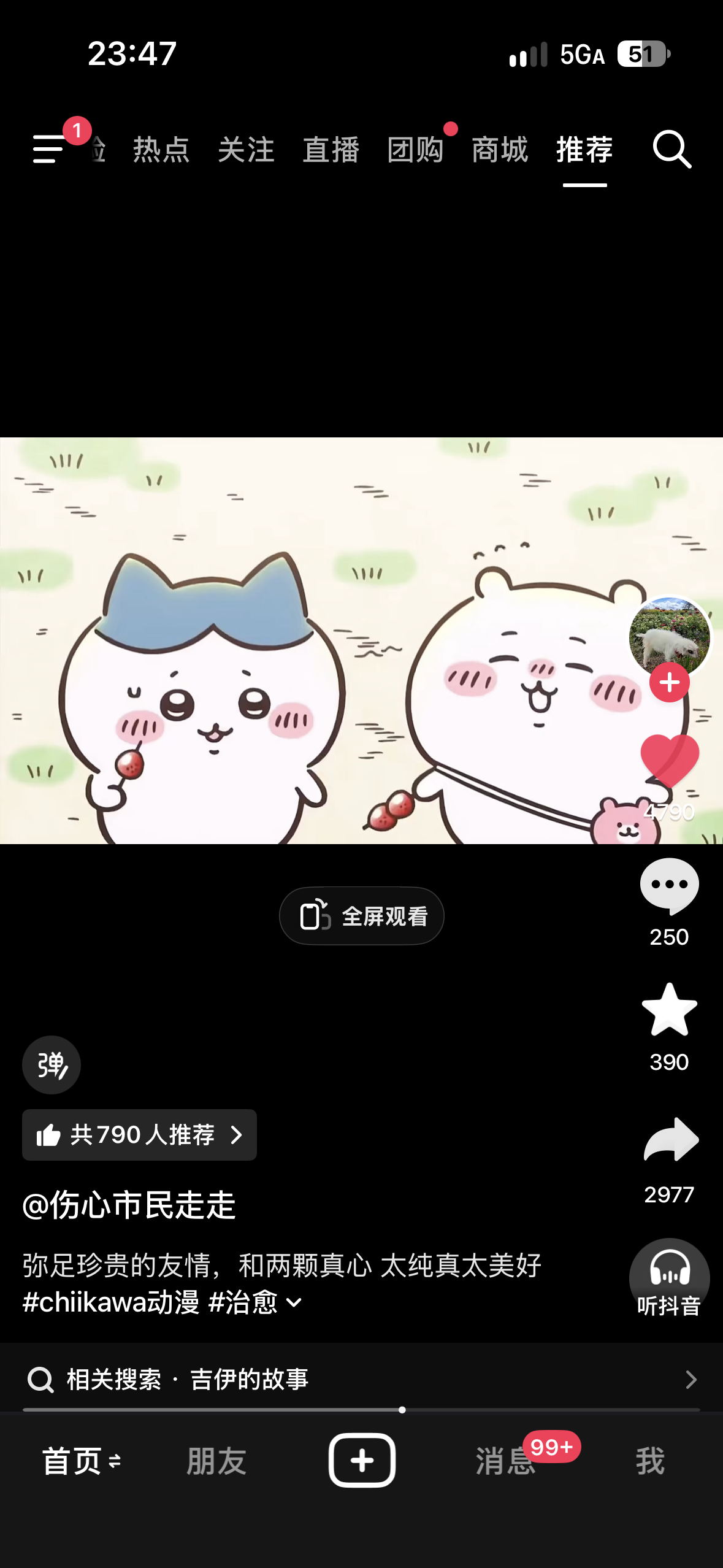The image size is (723, 1568).
Task: Open the search magnifier icon
Action: click(672, 149)
